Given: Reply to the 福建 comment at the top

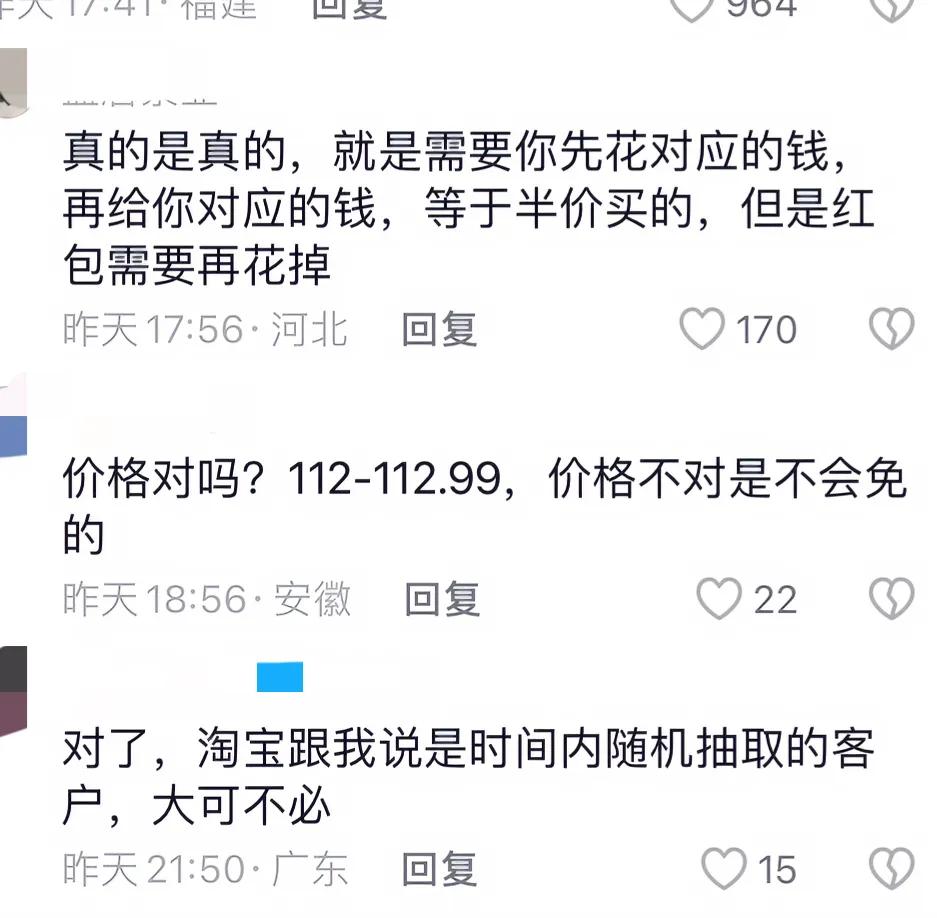Looking at the screenshot, I should [348, 8].
